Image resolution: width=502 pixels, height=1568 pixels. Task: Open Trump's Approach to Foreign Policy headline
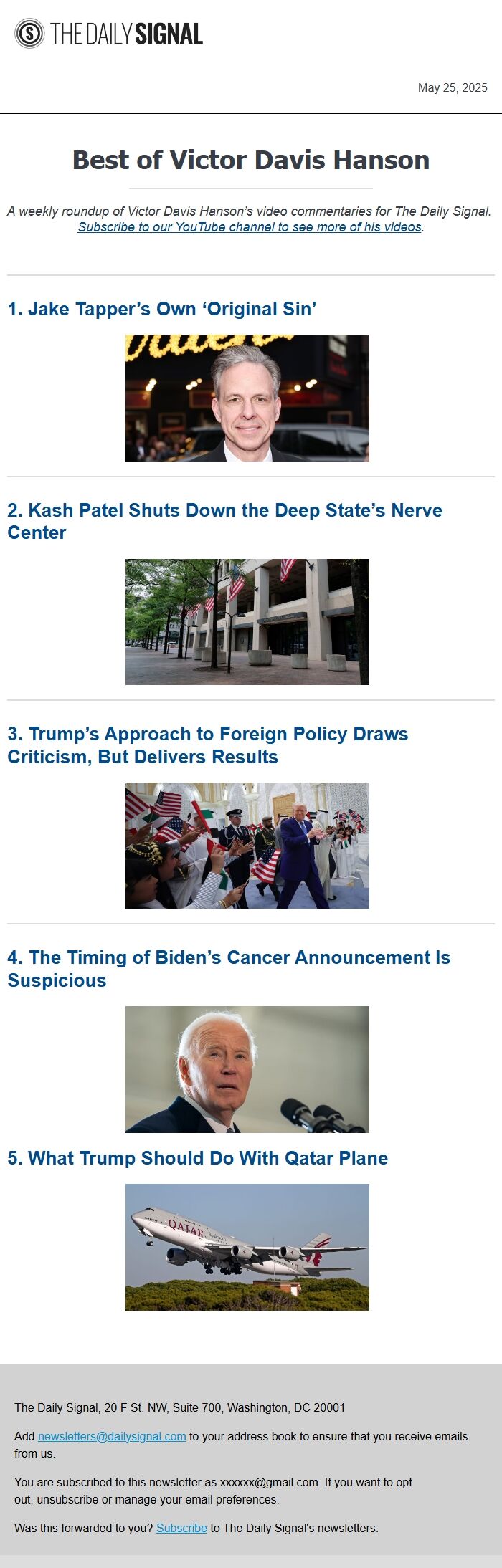207,745
